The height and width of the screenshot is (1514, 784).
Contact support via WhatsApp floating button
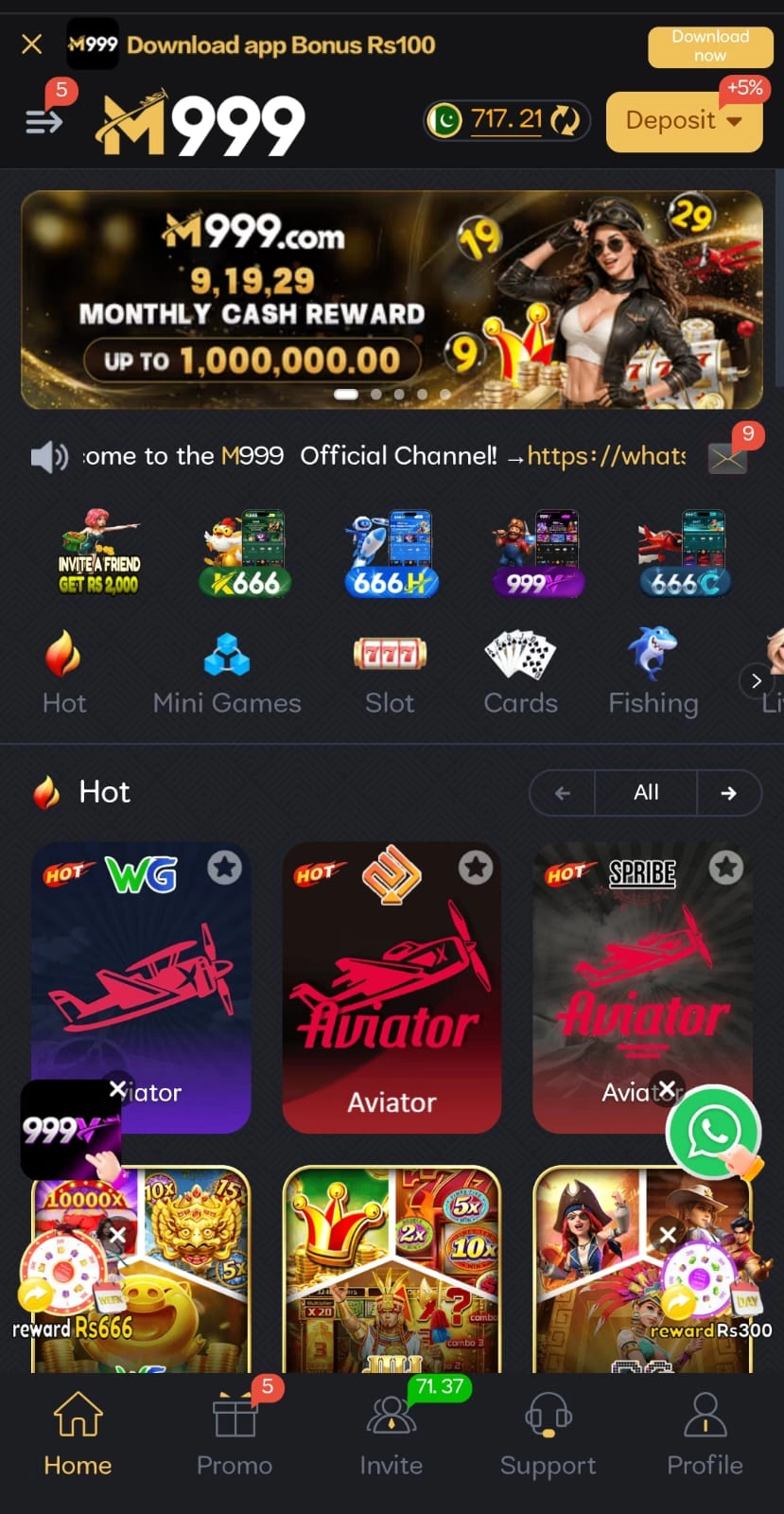[714, 1132]
